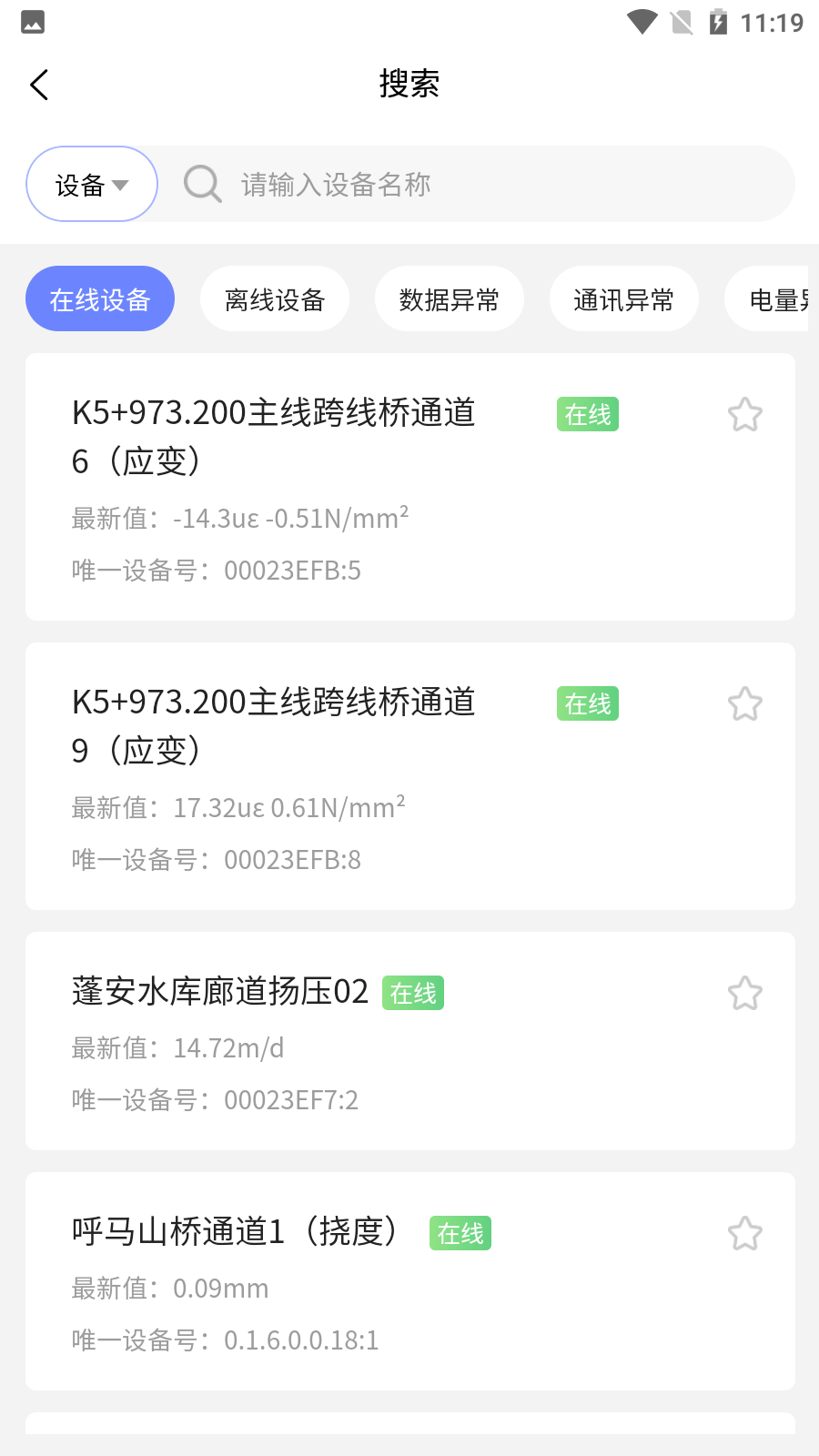The width and height of the screenshot is (819, 1456).
Task: Switch to 离线设备 filter
Action: 275,298
